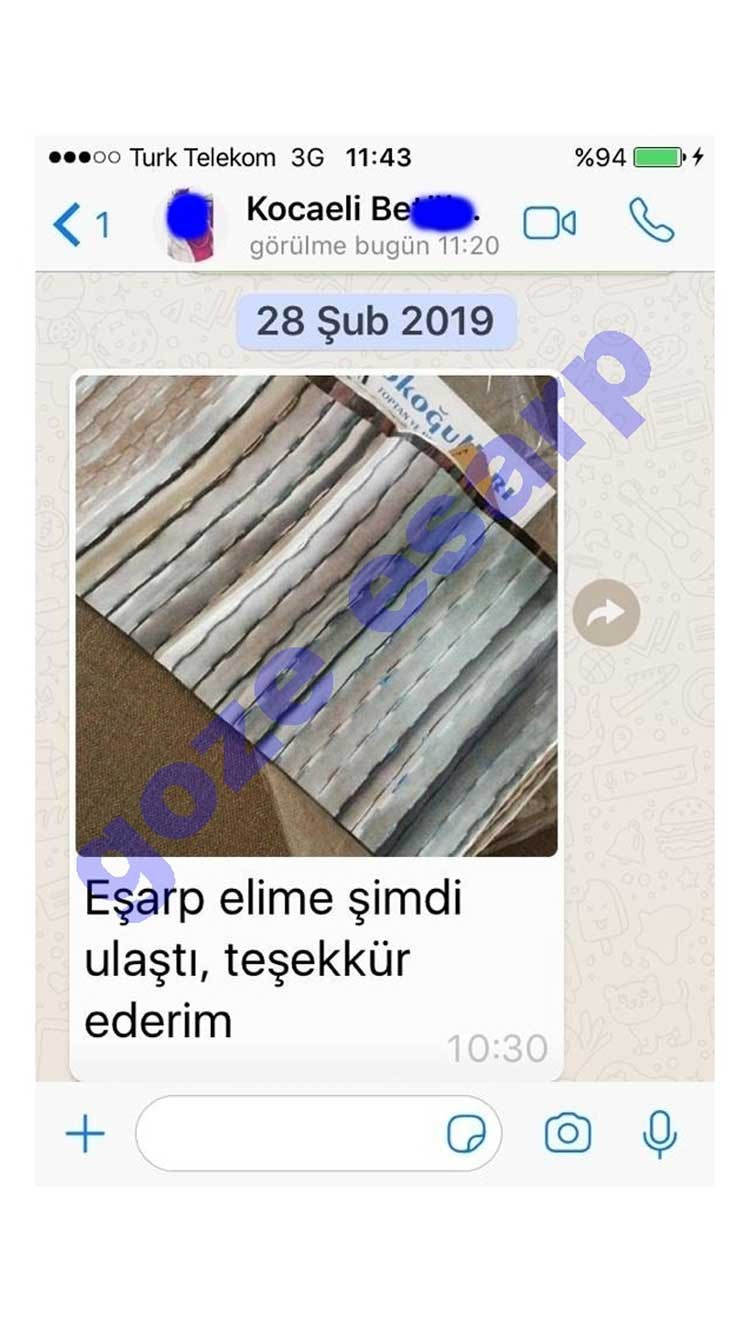750x1322 pixels.
Task: Open the received scarf photo
Action: pos(317,616)
